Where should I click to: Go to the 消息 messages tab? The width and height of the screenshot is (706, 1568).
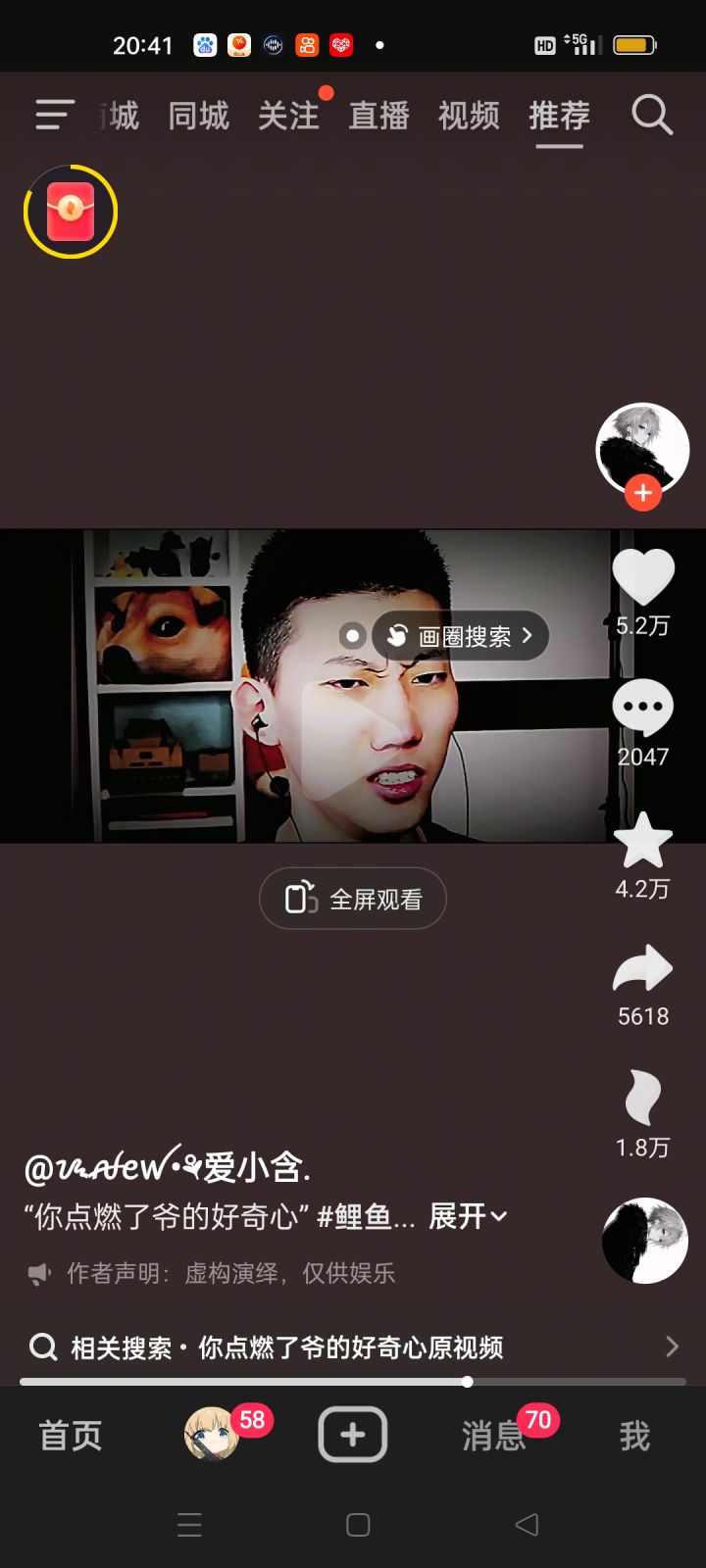[493, 1436]
